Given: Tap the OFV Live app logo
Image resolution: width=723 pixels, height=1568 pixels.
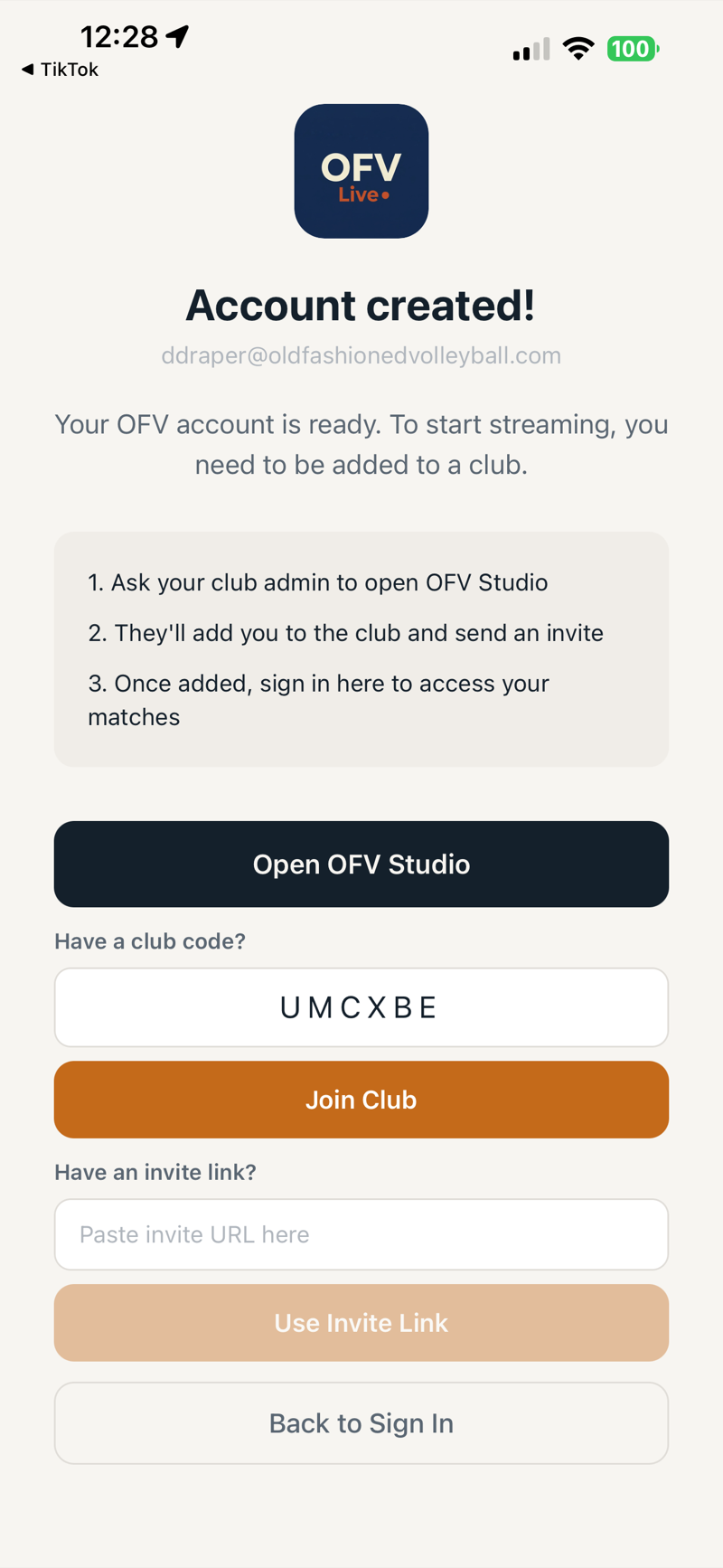Looking at the screenshot, I should pos(361,171).
